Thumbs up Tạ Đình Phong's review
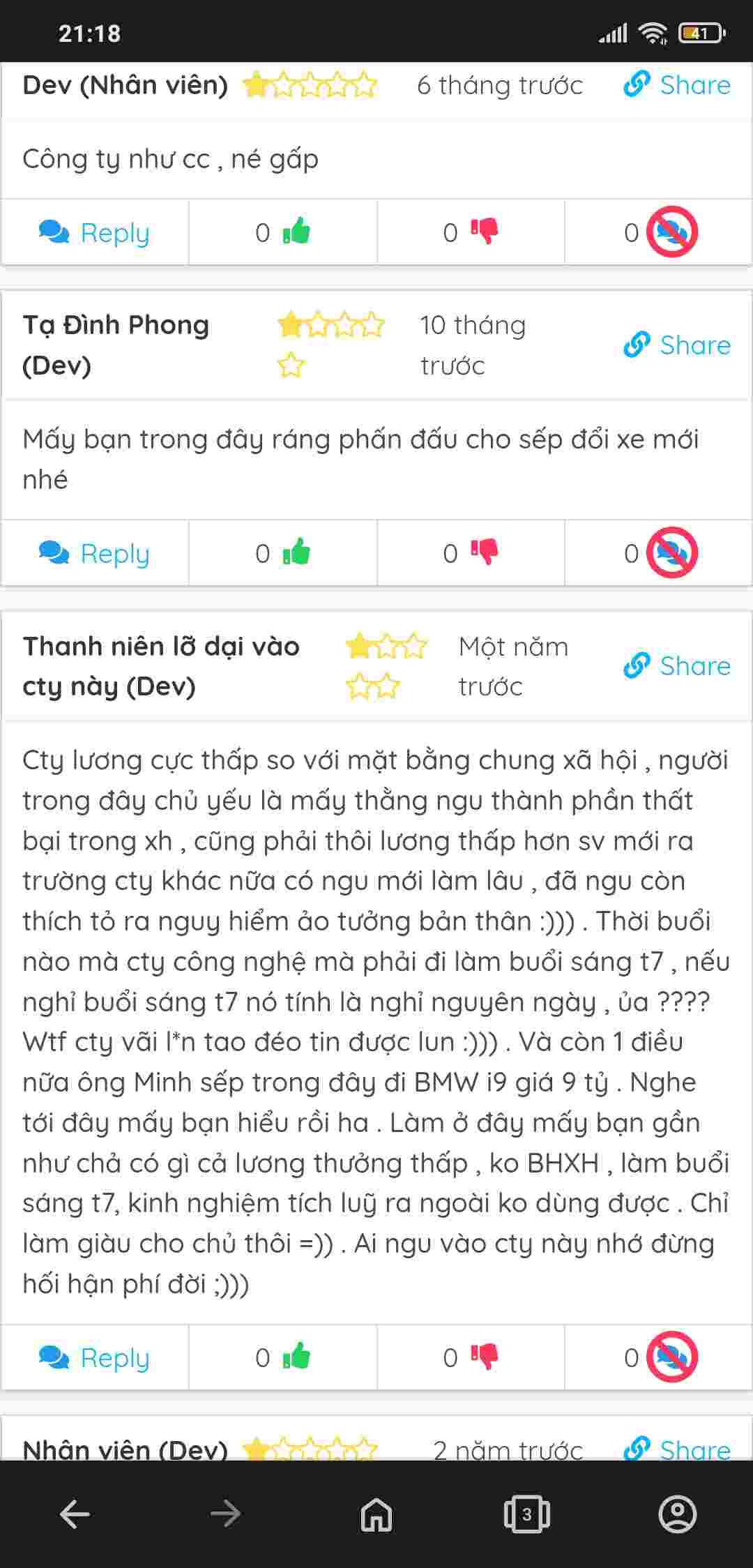 296,552
